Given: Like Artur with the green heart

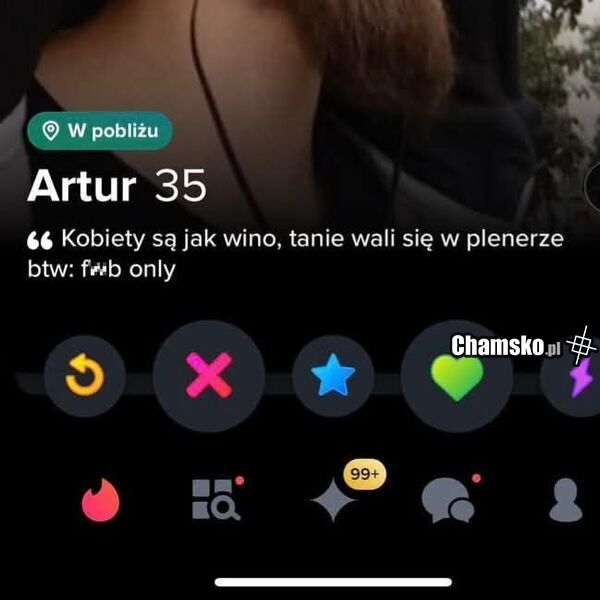Looking at the screenshot, I should (x=456, y=376).
